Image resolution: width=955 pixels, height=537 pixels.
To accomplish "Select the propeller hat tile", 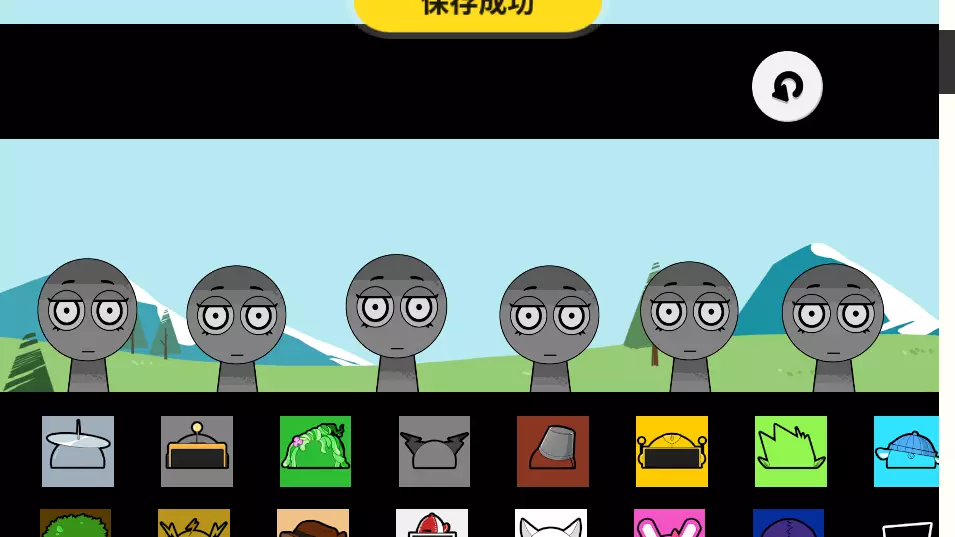I will tap(78, 451).
